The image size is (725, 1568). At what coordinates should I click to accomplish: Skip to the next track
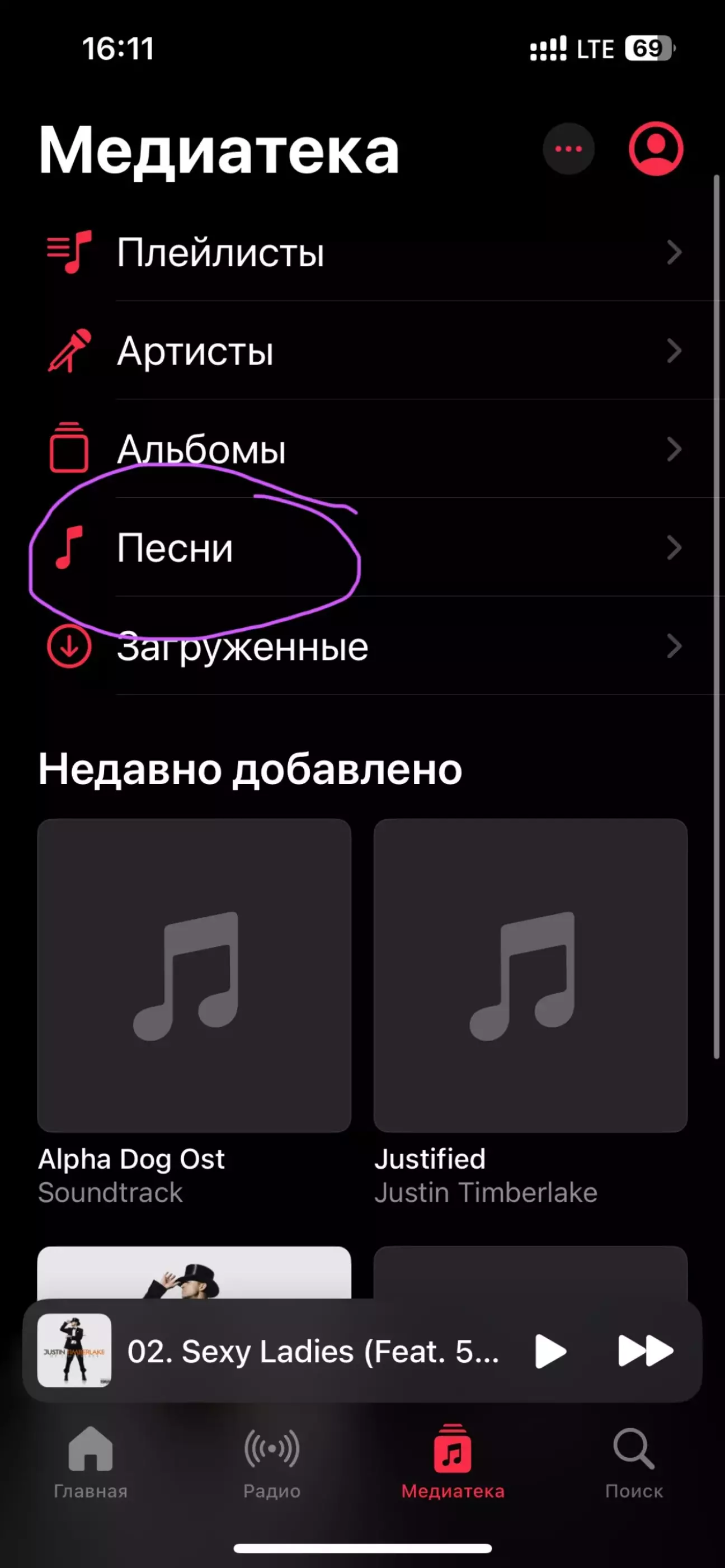click(x=645, y=1351)
